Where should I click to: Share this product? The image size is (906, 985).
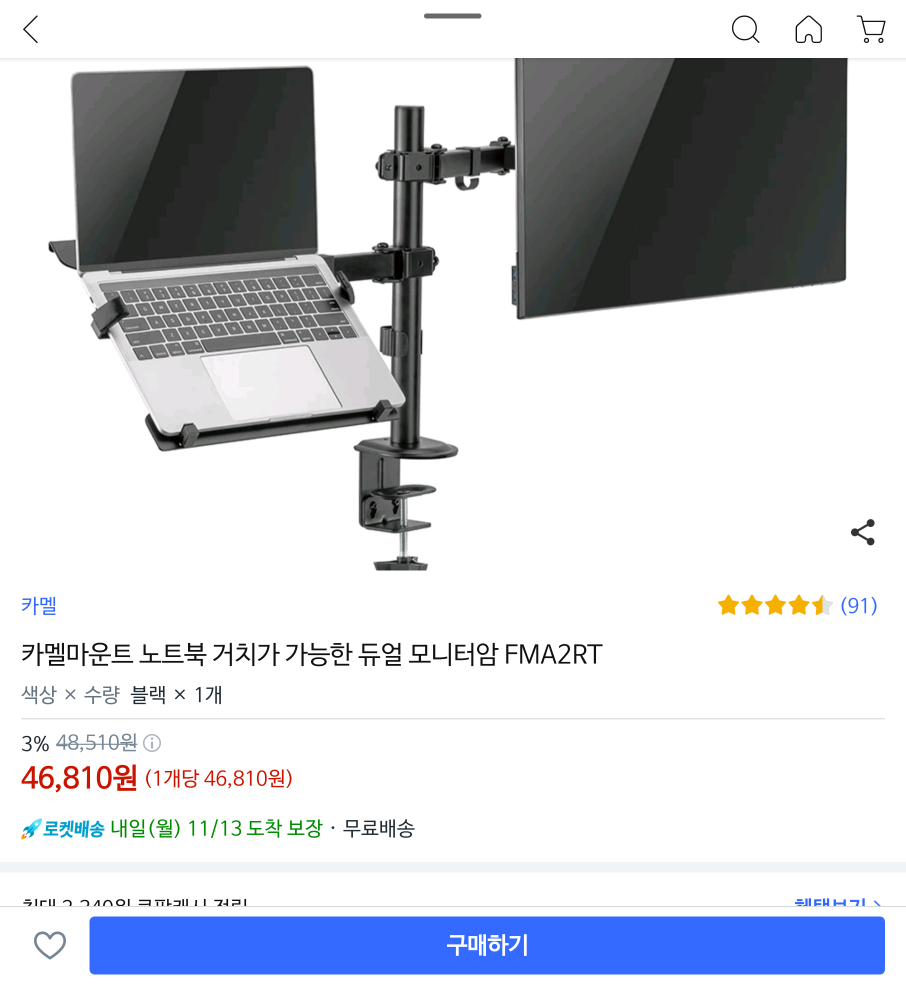pyautogui.click(x=862, y=532)
